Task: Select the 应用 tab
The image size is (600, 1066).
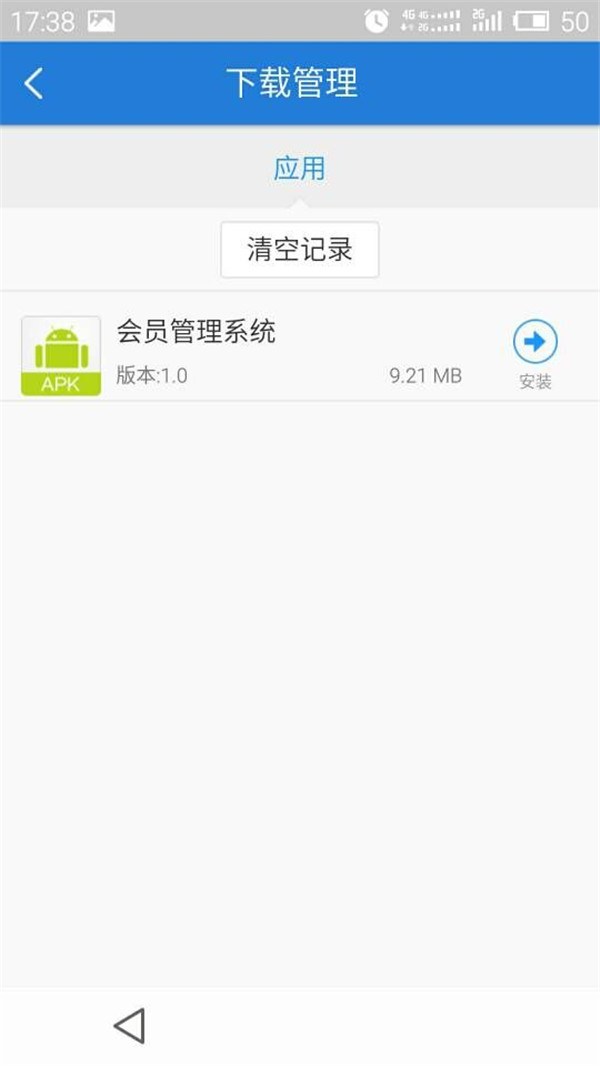Action: 299,168
